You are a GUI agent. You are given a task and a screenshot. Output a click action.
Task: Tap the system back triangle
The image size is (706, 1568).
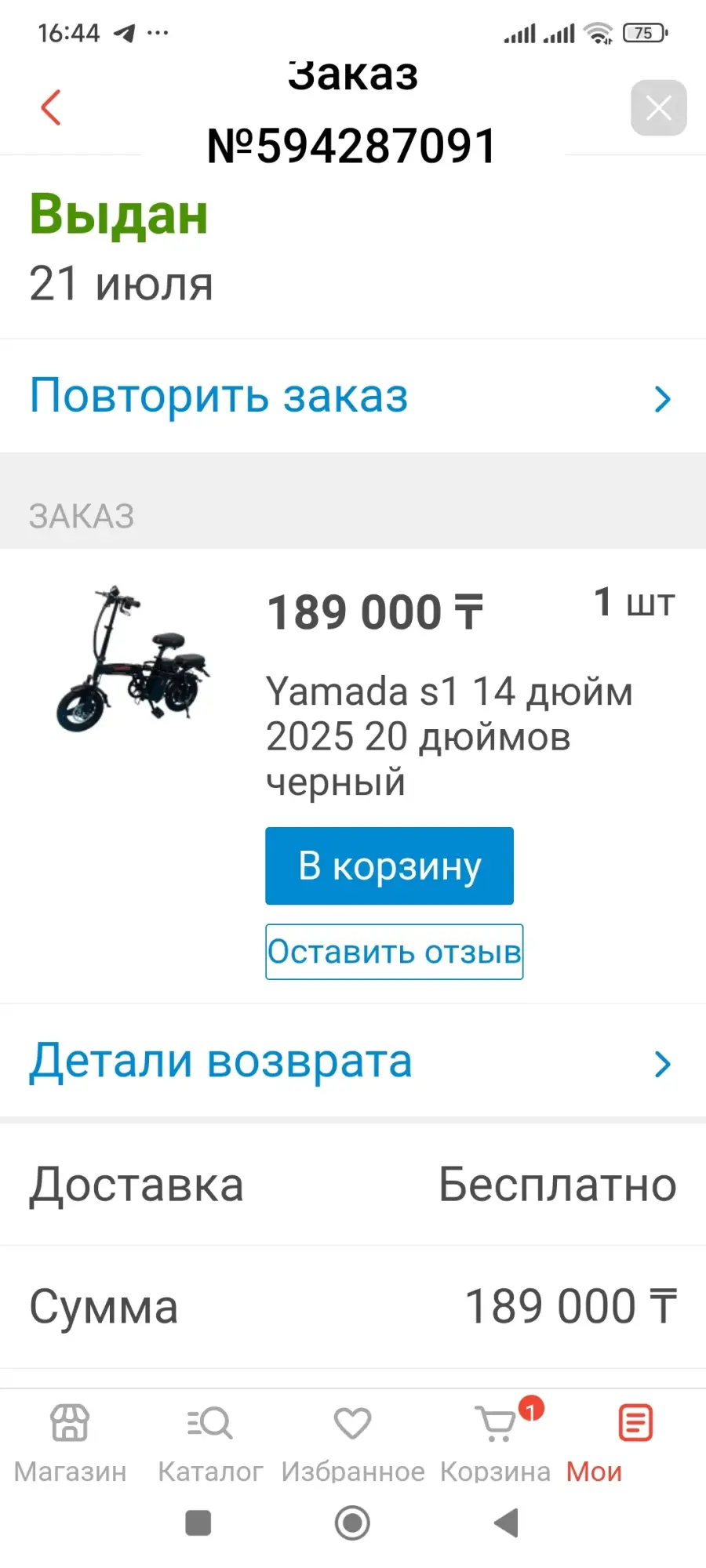point(507,1523)
